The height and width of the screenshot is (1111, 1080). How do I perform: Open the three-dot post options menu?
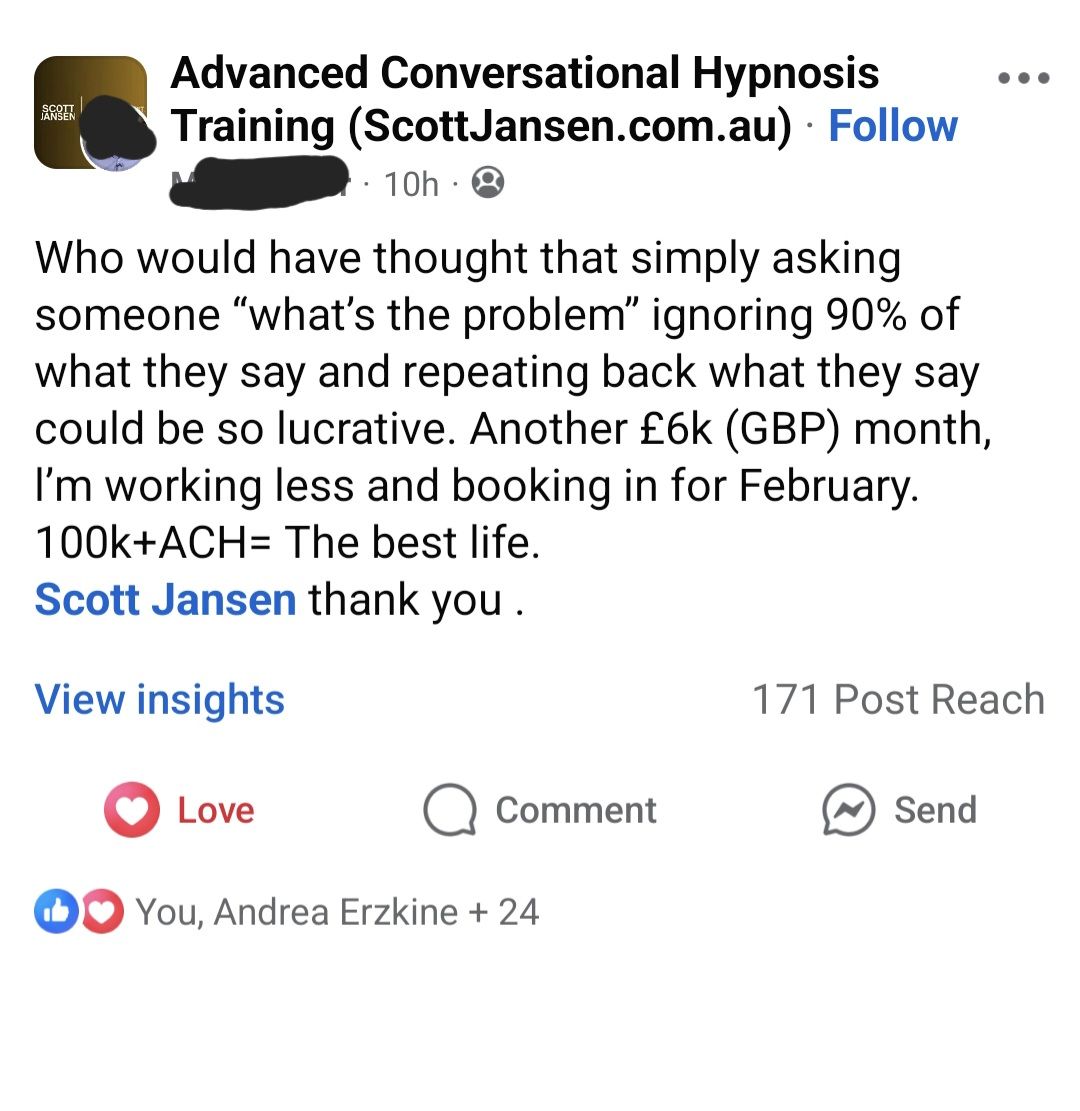[1023, 78]
